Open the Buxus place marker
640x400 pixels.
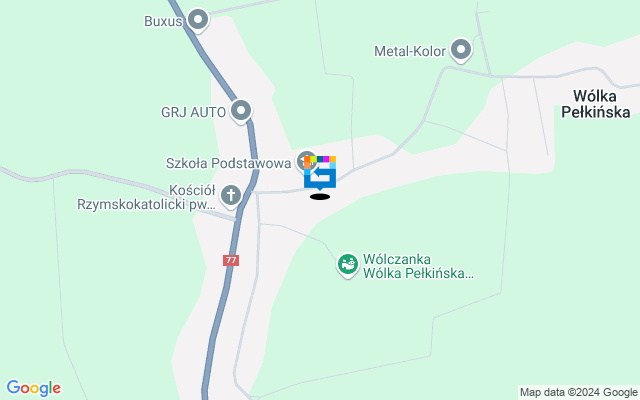[x=198, y=19]
